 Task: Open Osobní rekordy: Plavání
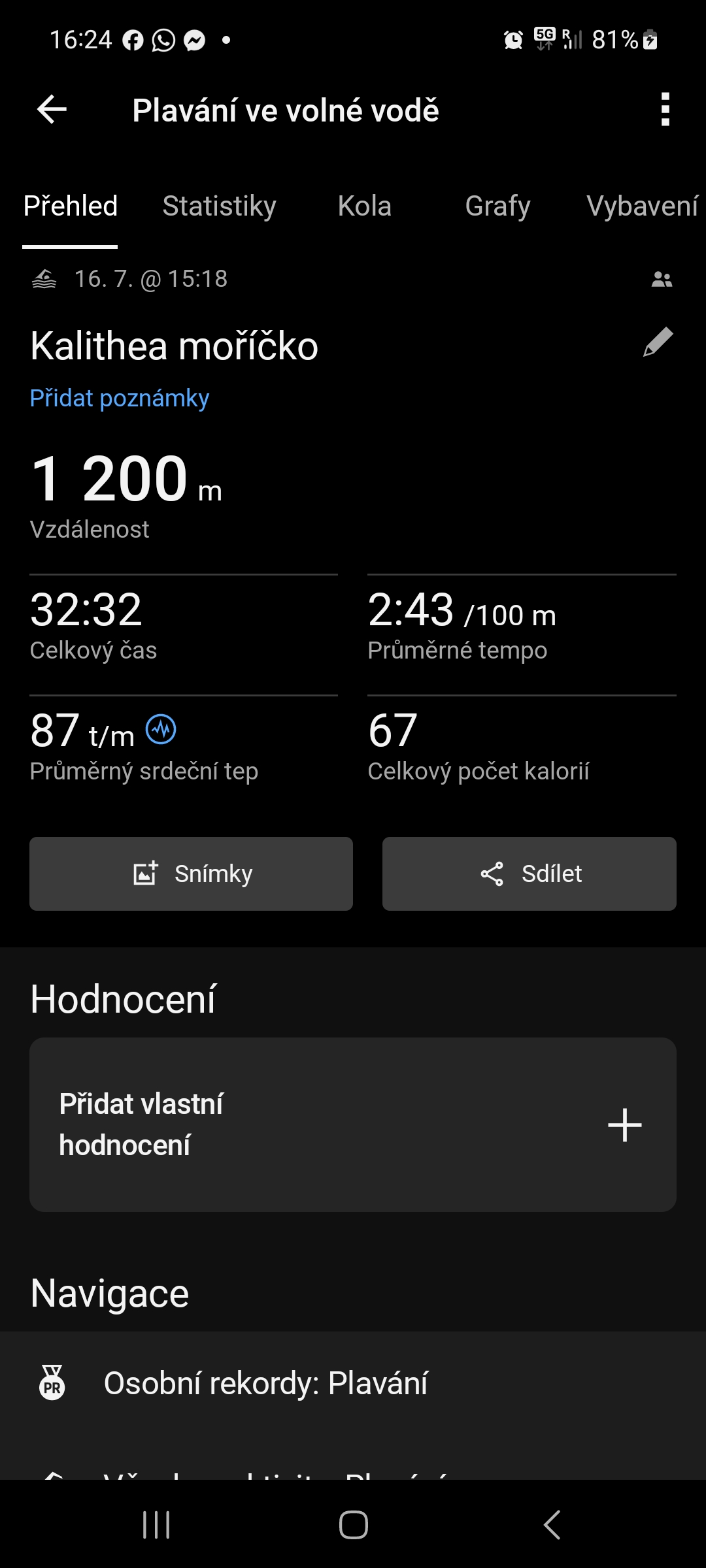[265, 1383]
